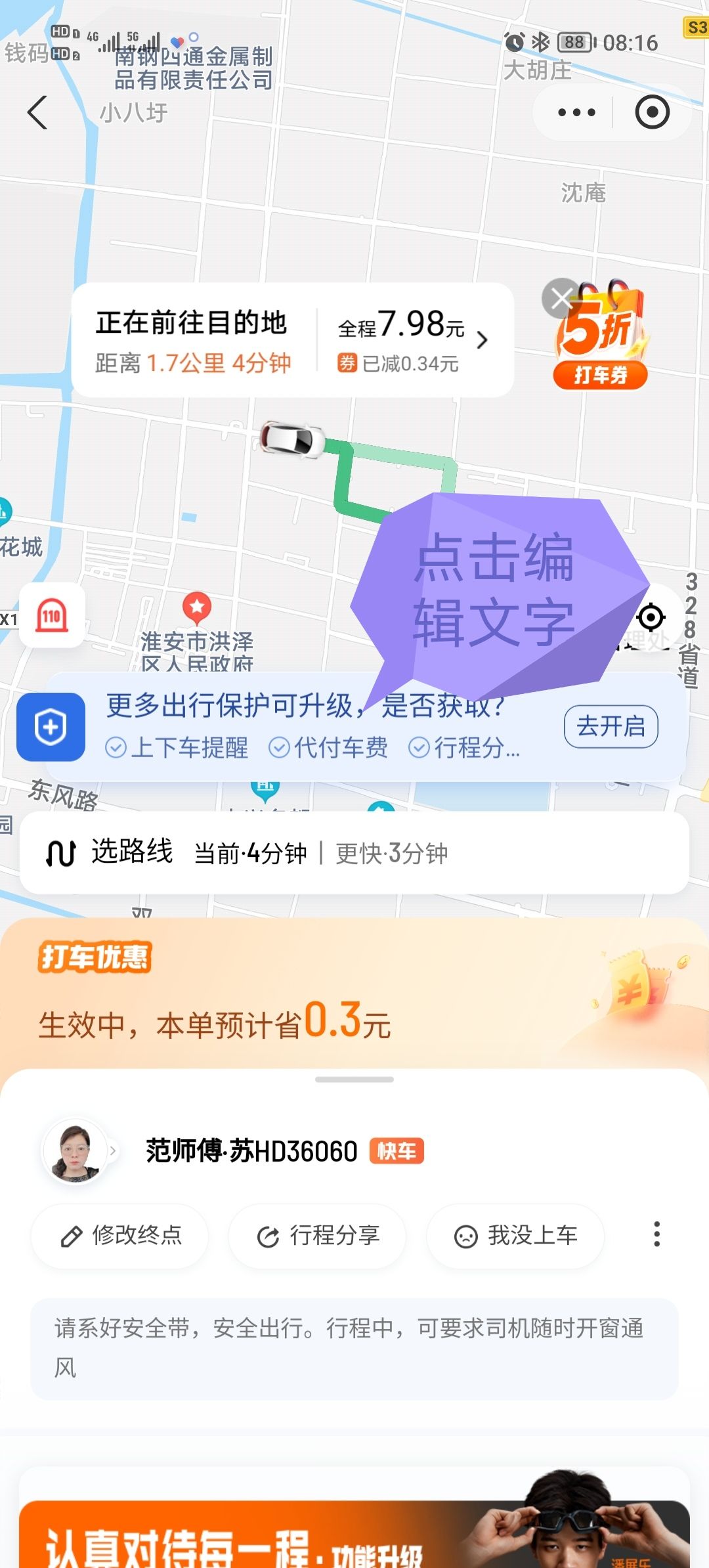Open the mini program three-dot menu
Image resolution: width=709 pixels, height=1568 pixels.
click(576, 112)
